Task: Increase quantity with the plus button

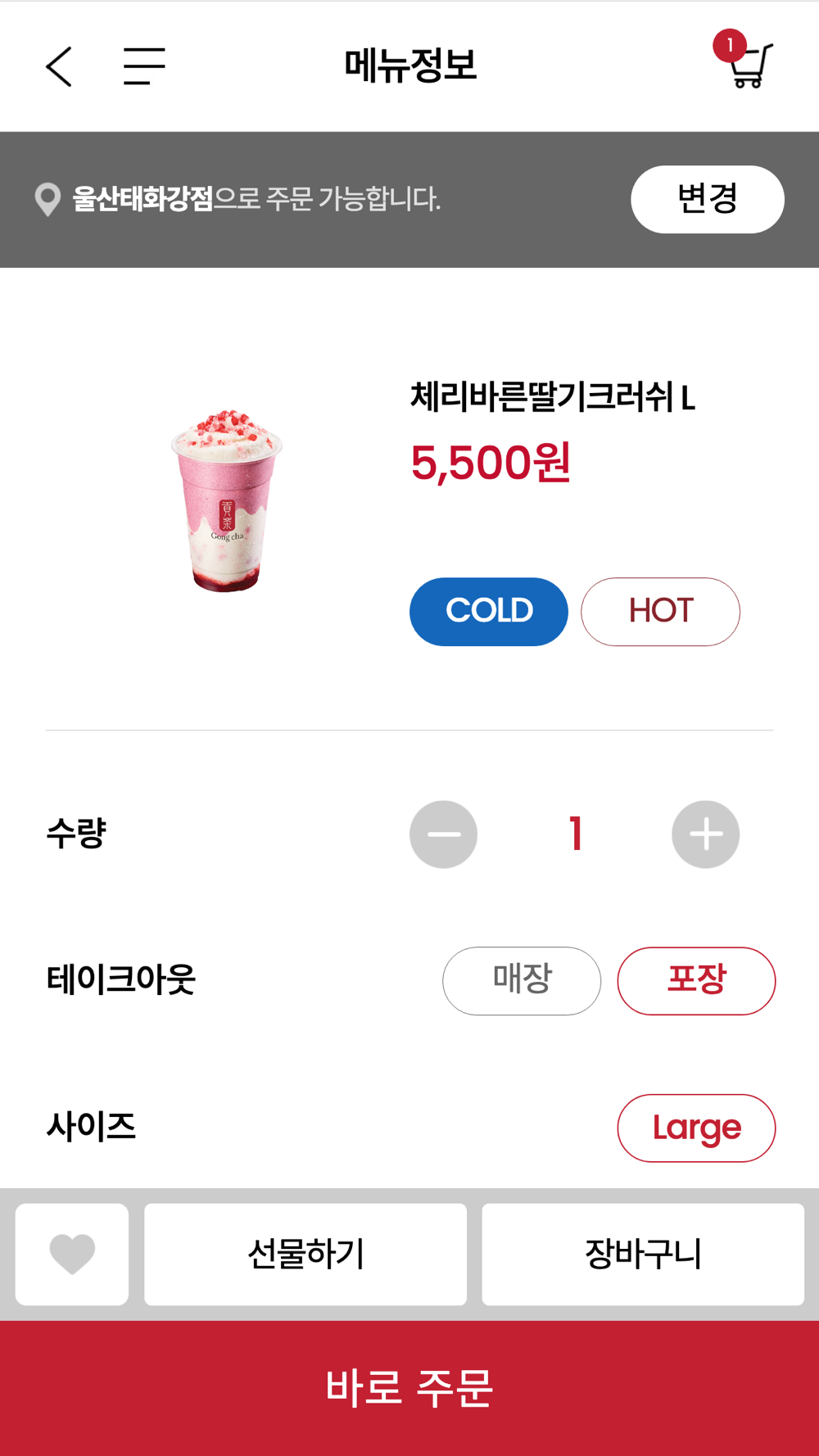Action: pos(705,834)
